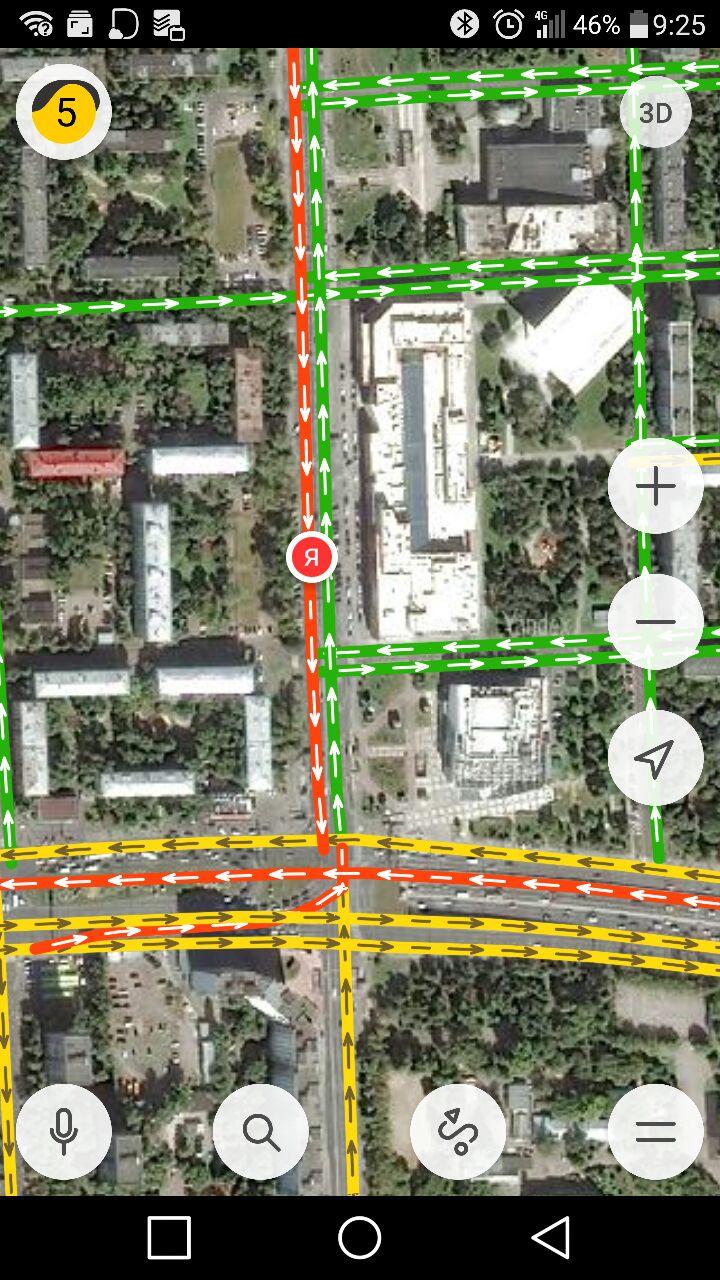Tap the traffic level 5 indicator
Image resolution: width=720 pixels, height=1280 pixels.
click(x=64, y=111)
